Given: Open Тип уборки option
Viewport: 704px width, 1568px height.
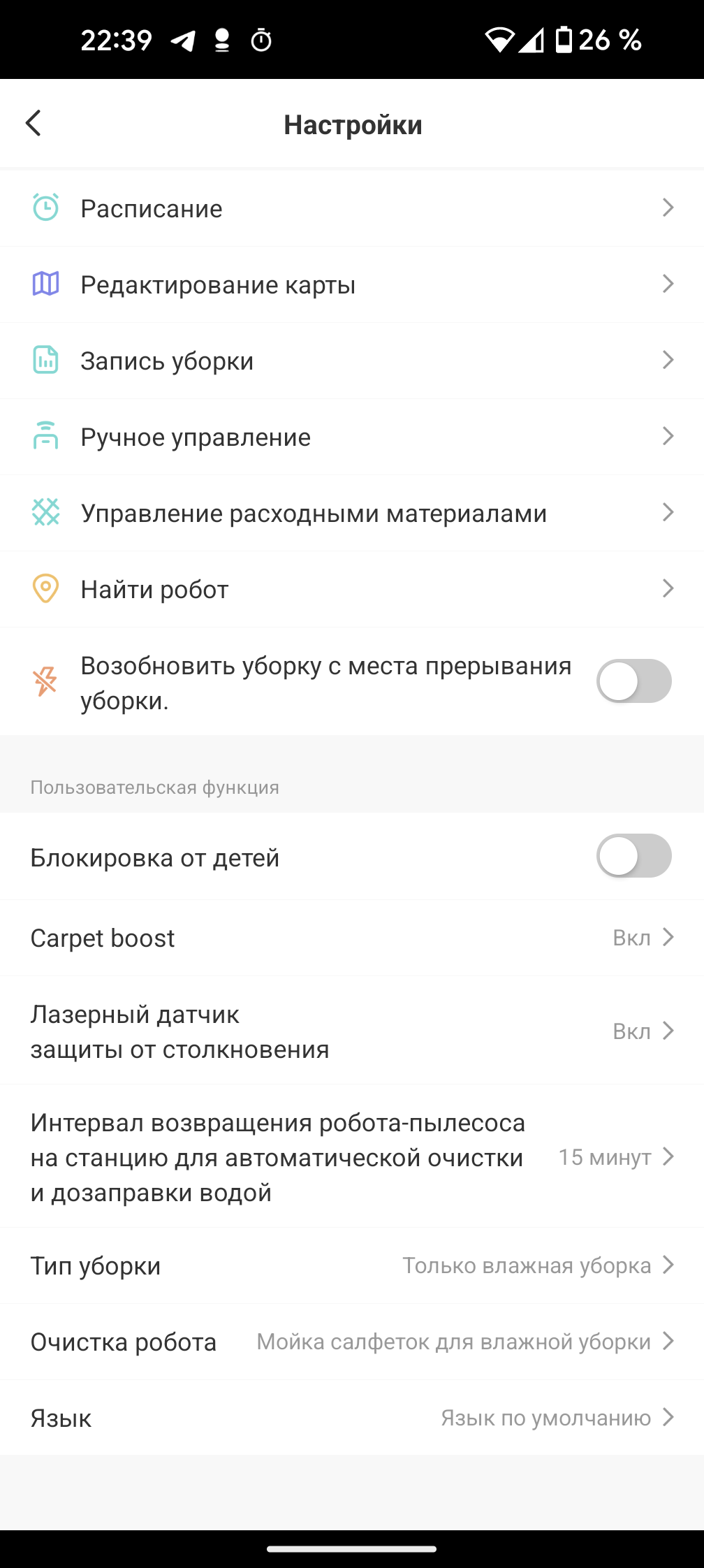Looking at the screenshot, I should point(352,1265).
